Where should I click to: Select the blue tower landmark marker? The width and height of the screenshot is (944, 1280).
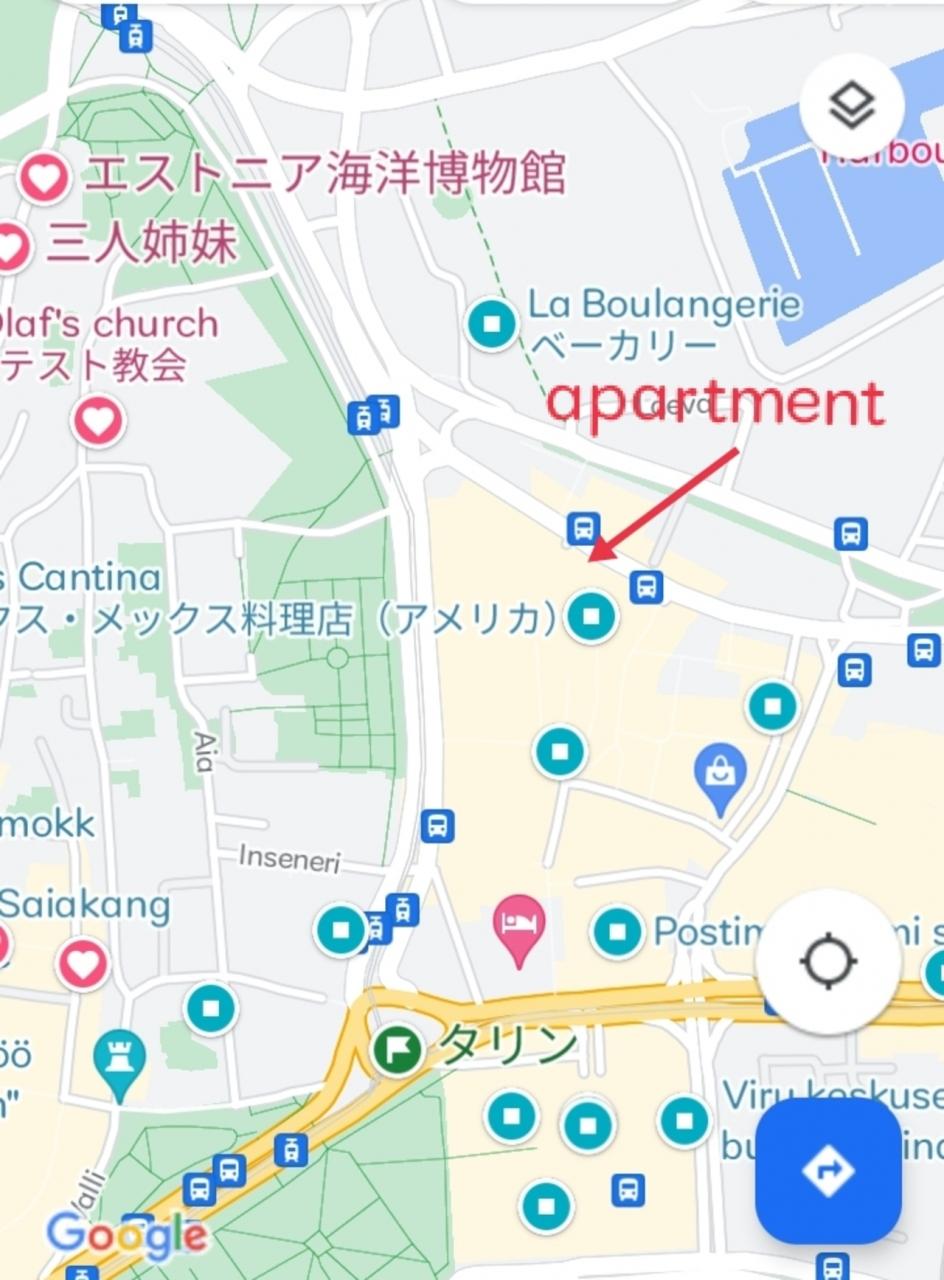119,1061
